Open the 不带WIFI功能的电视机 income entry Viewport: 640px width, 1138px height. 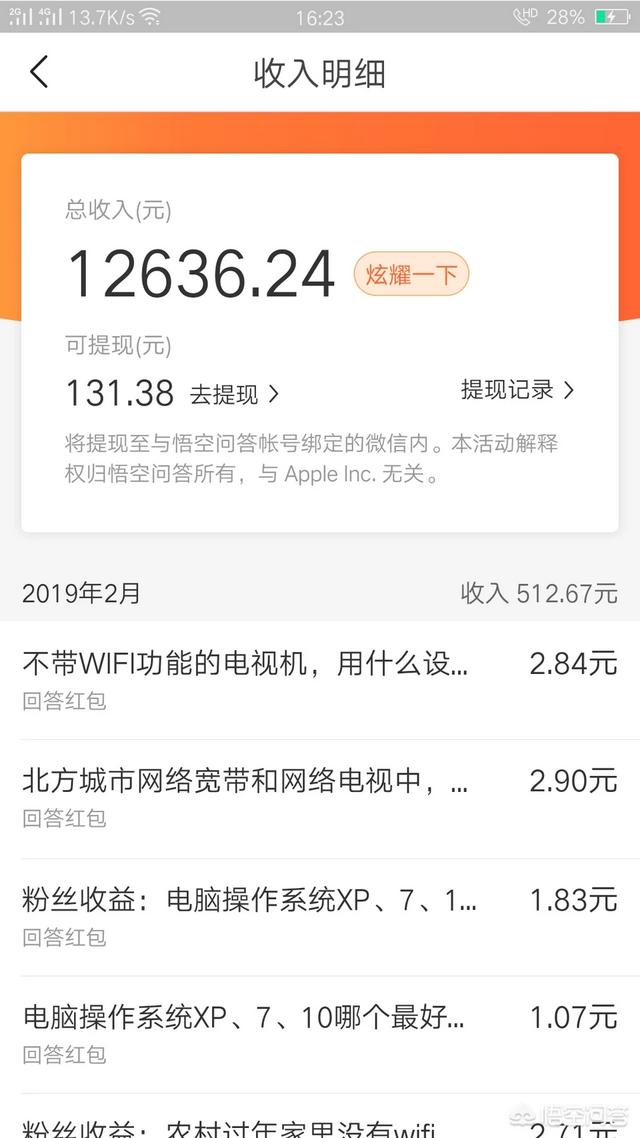tap(319, 679)
